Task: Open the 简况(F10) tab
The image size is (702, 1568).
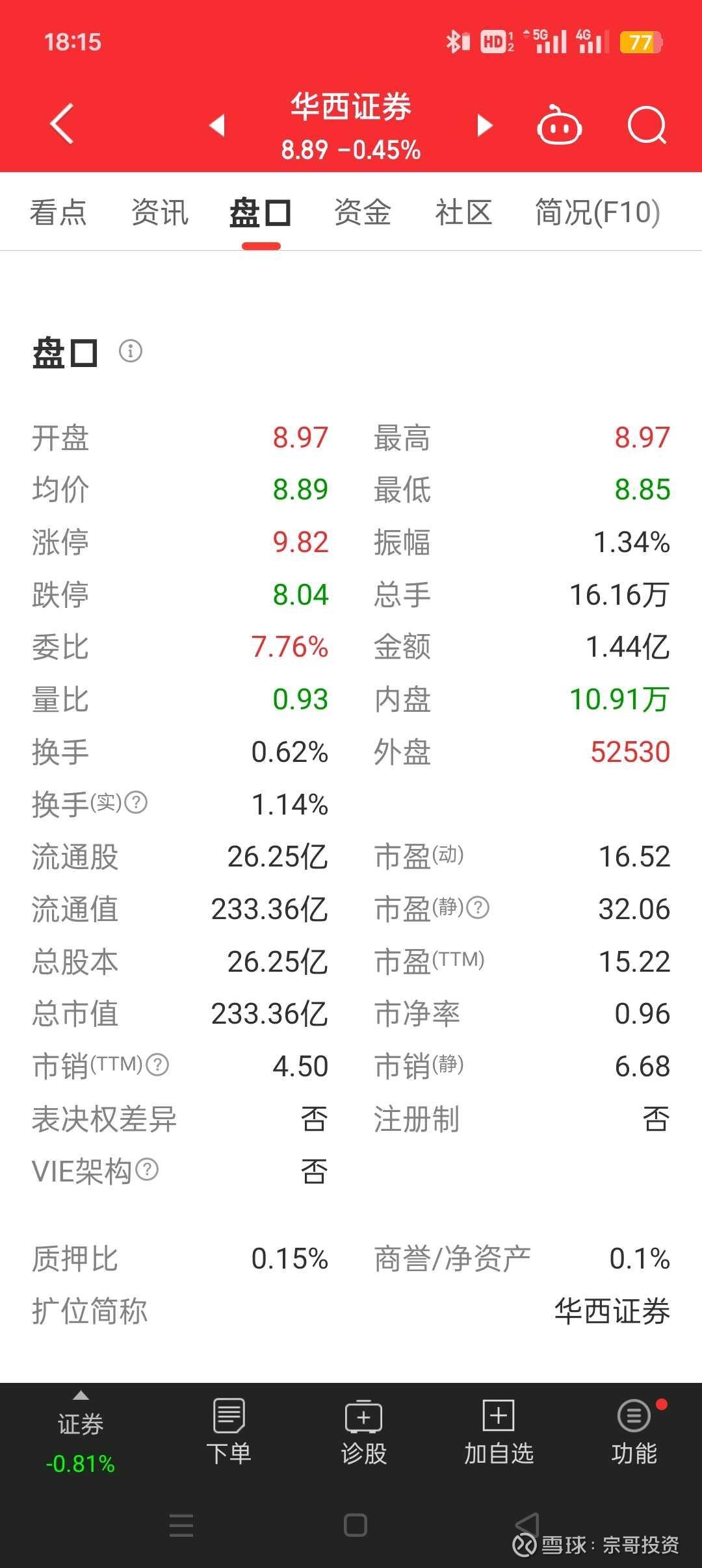Action: coord(597,212)
